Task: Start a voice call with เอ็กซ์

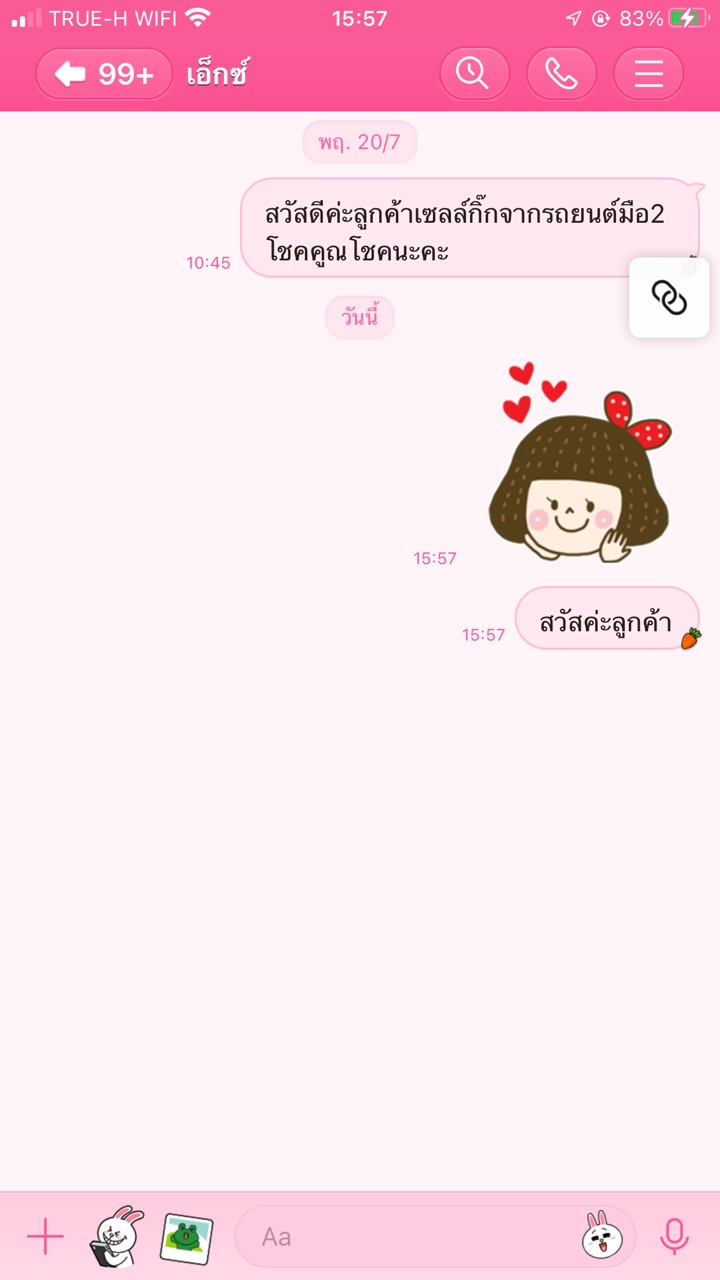Action: pos(561,74)
